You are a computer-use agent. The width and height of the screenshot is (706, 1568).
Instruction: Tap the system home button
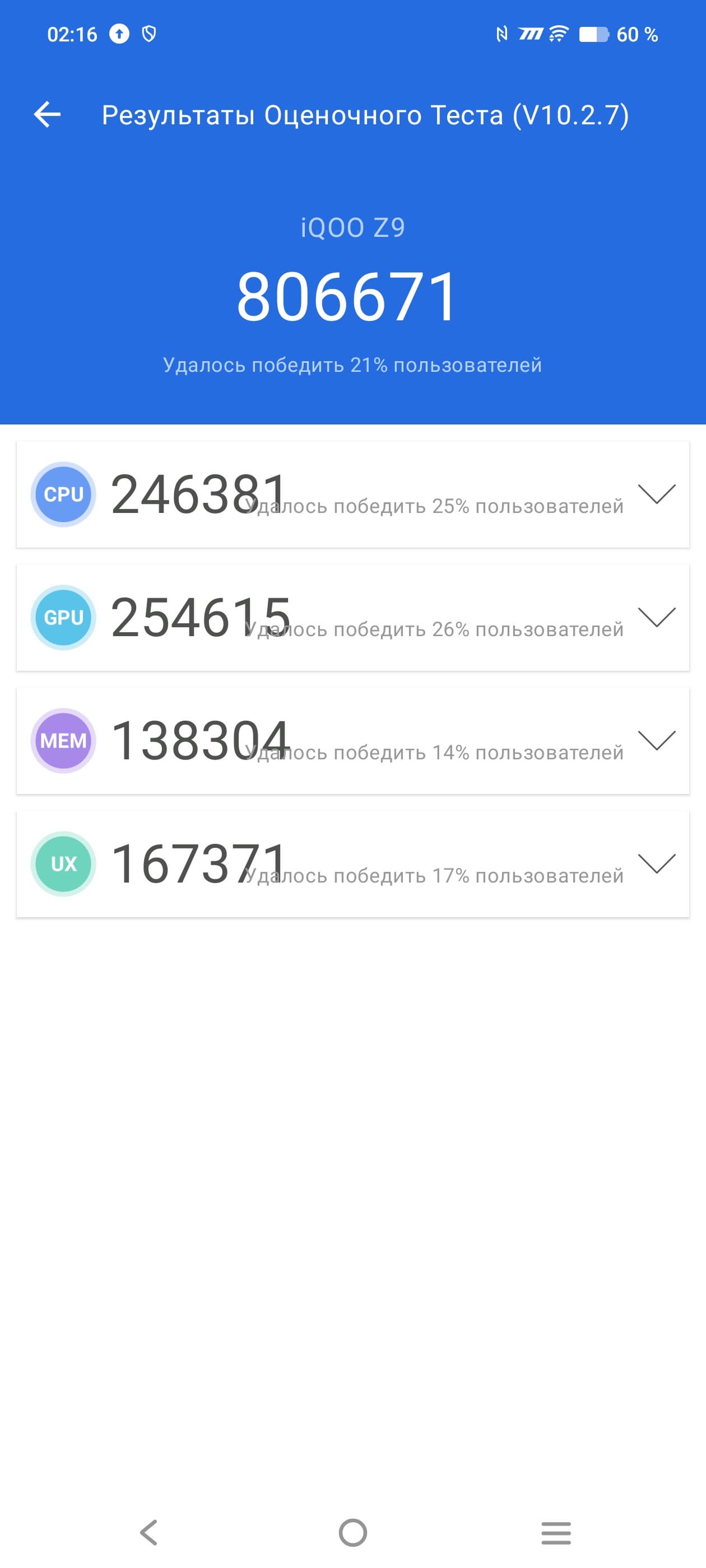pyautogui.click(x=352, y=1532)
